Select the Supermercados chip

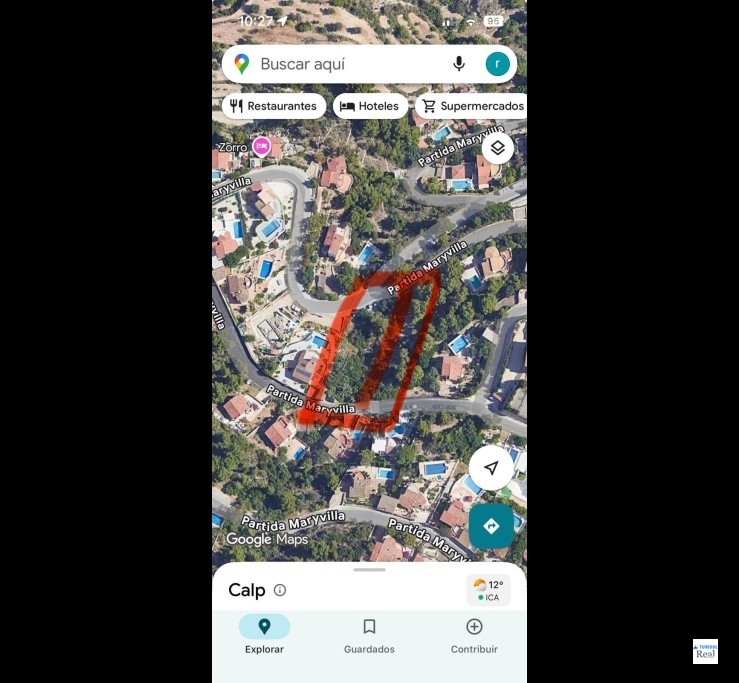click(471, 106)
